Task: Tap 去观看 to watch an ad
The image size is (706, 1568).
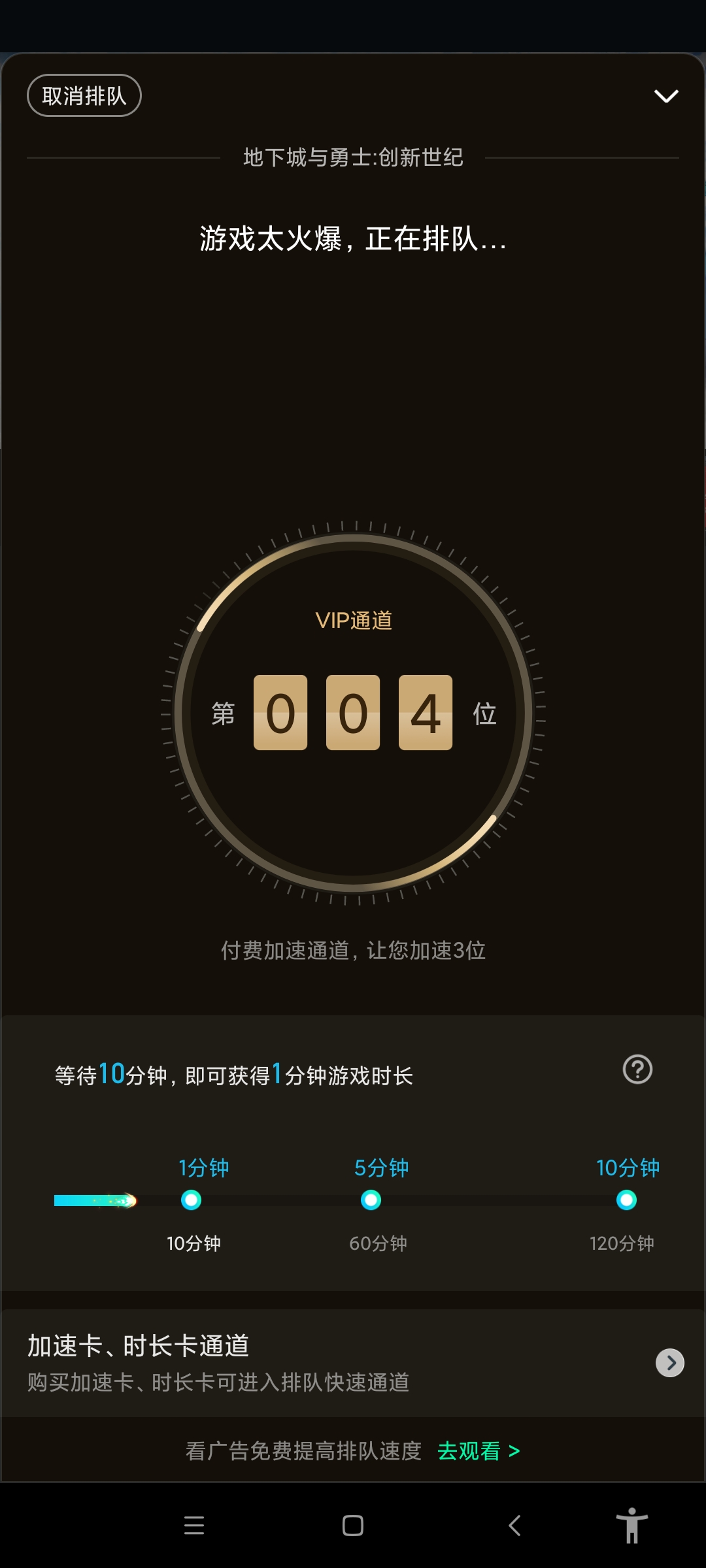Action: (x=478, y=1451)
